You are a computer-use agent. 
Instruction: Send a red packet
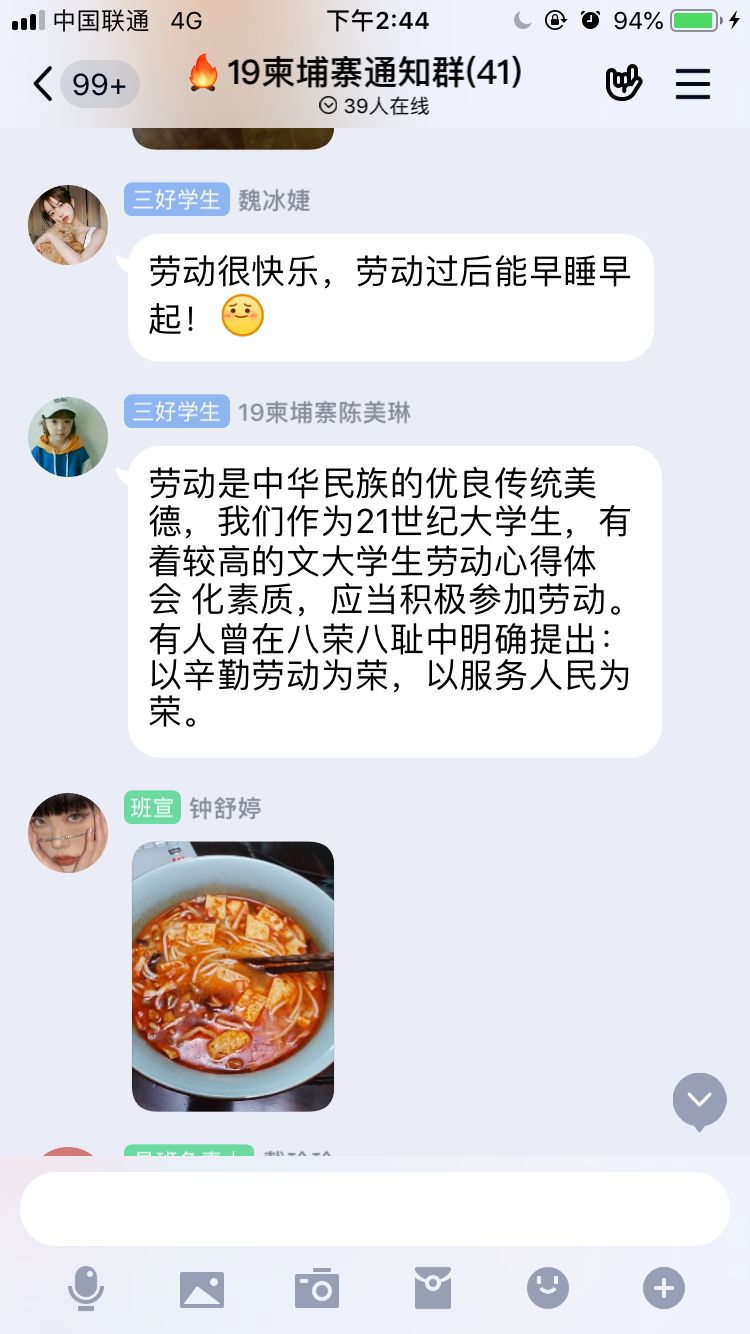click(x=433, y=1289)
